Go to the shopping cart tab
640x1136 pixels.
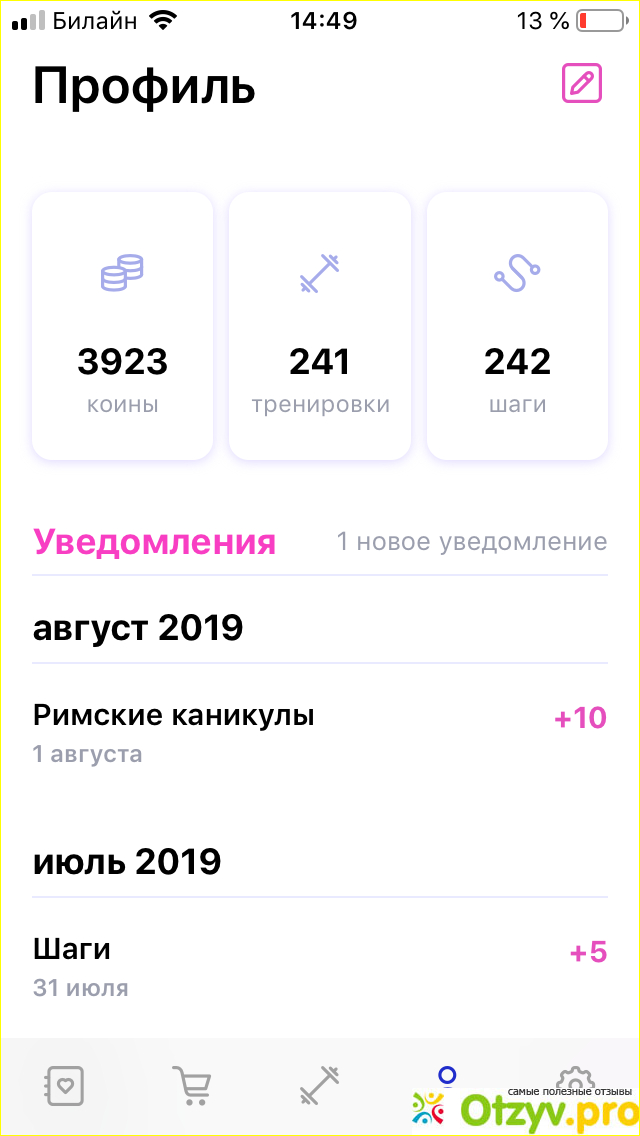coord(191,1085)
